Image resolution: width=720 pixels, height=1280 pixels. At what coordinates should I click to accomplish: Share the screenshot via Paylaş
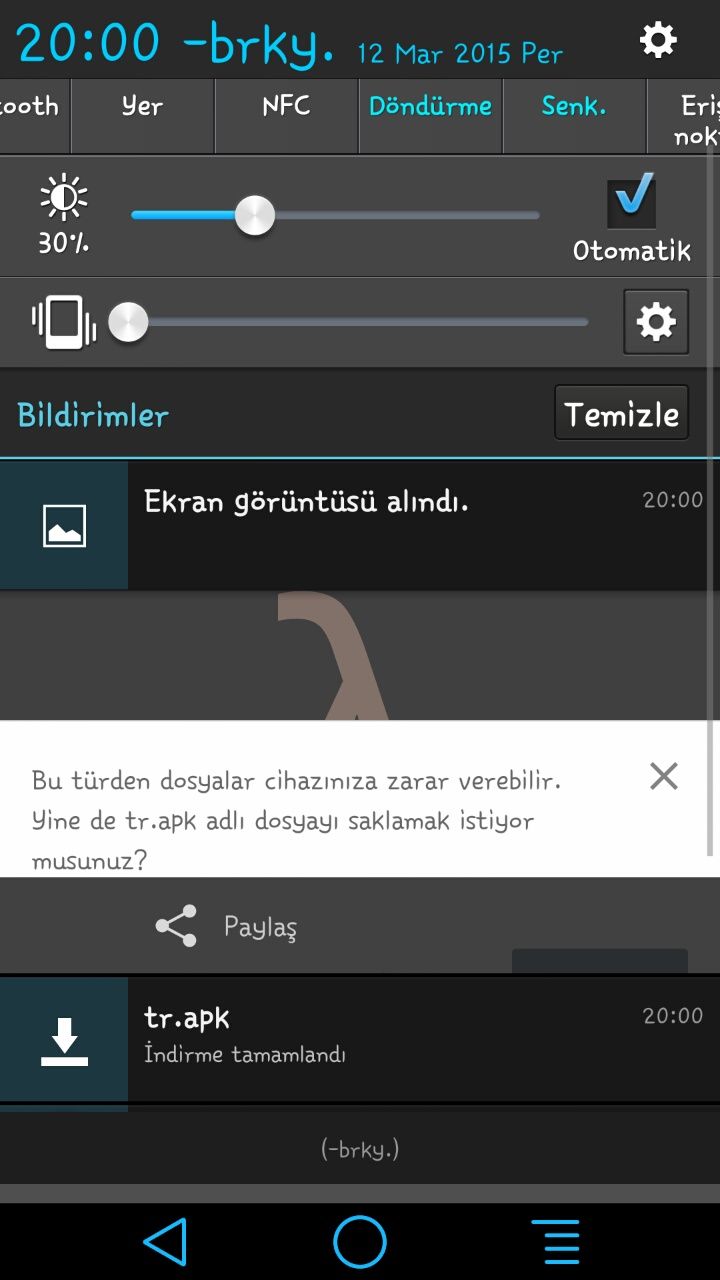pyautogui.click(x=228, y=927)
